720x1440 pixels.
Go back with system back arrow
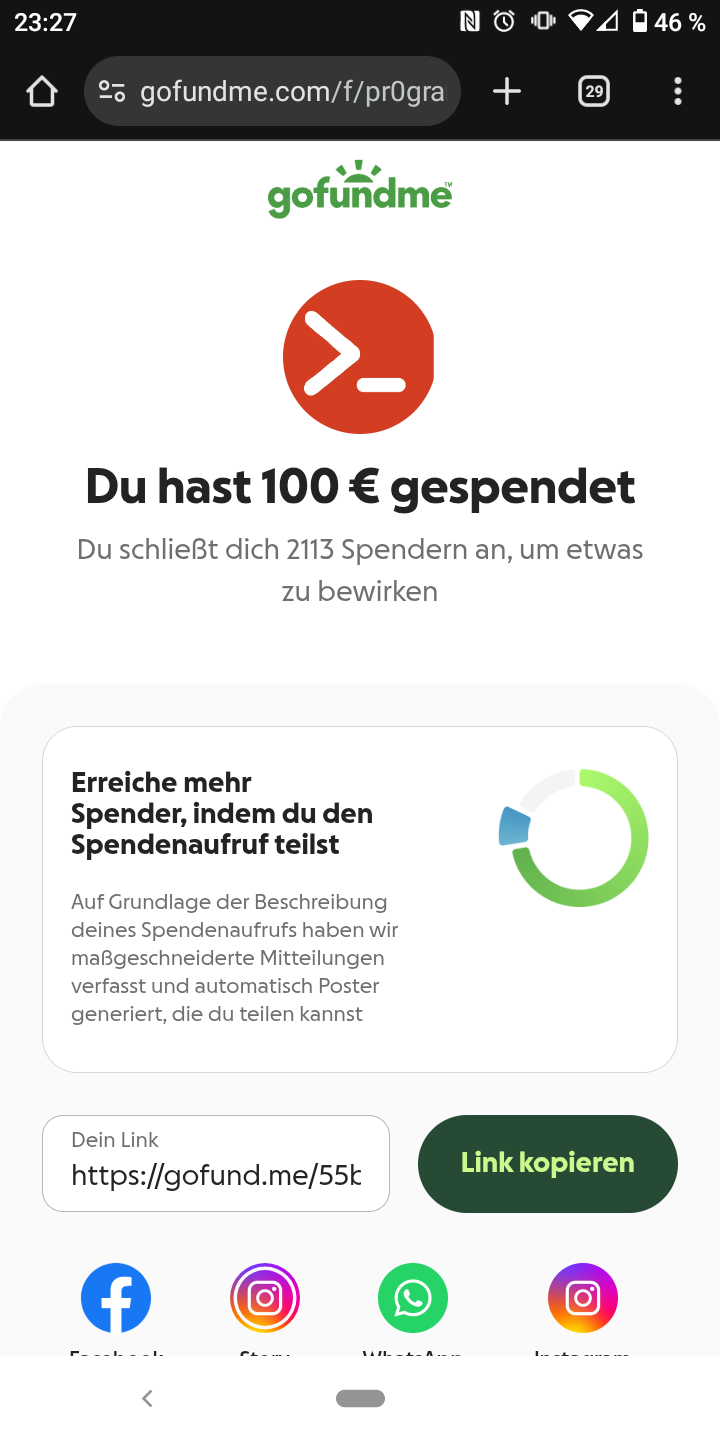click(x=147, y=1398)
